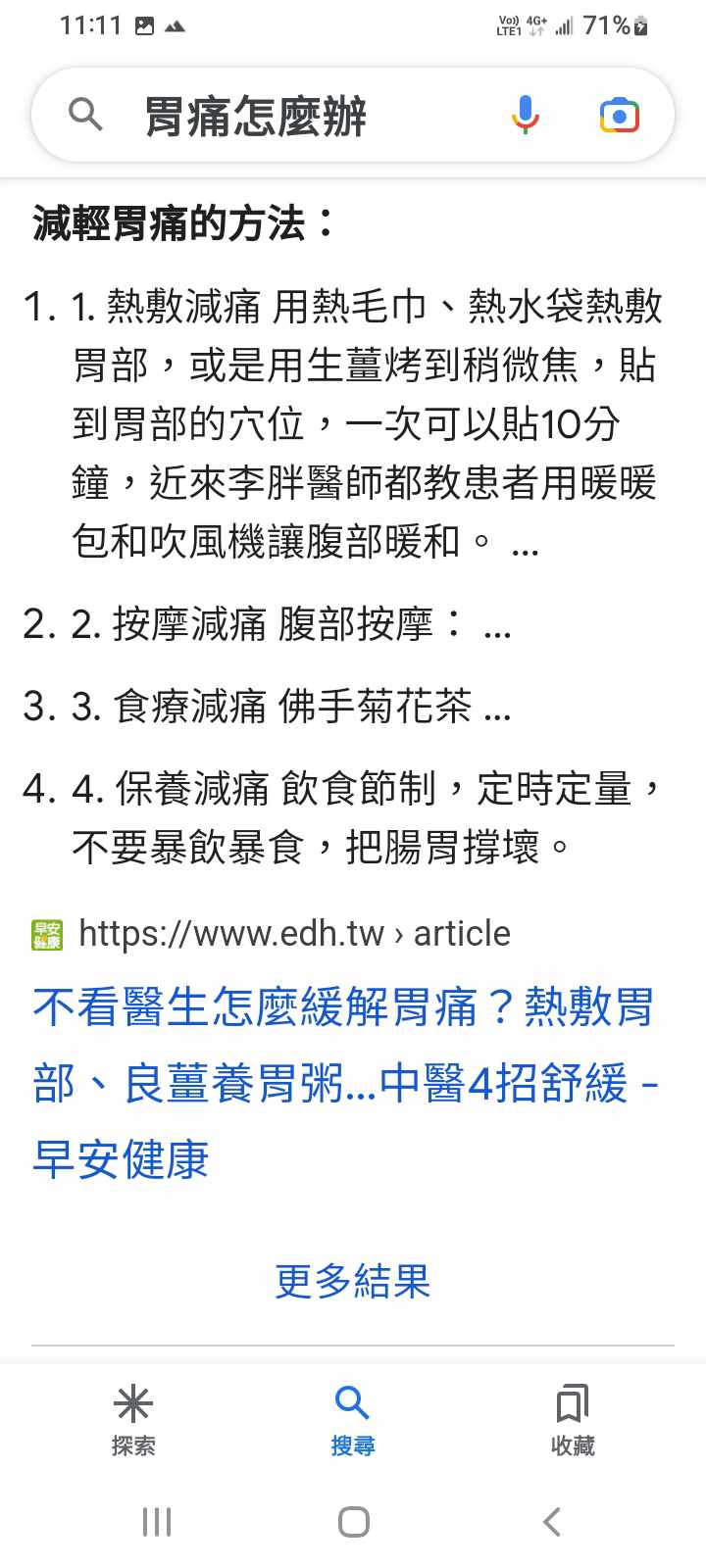Open the 收藏 tab

tap(573, 1419)
